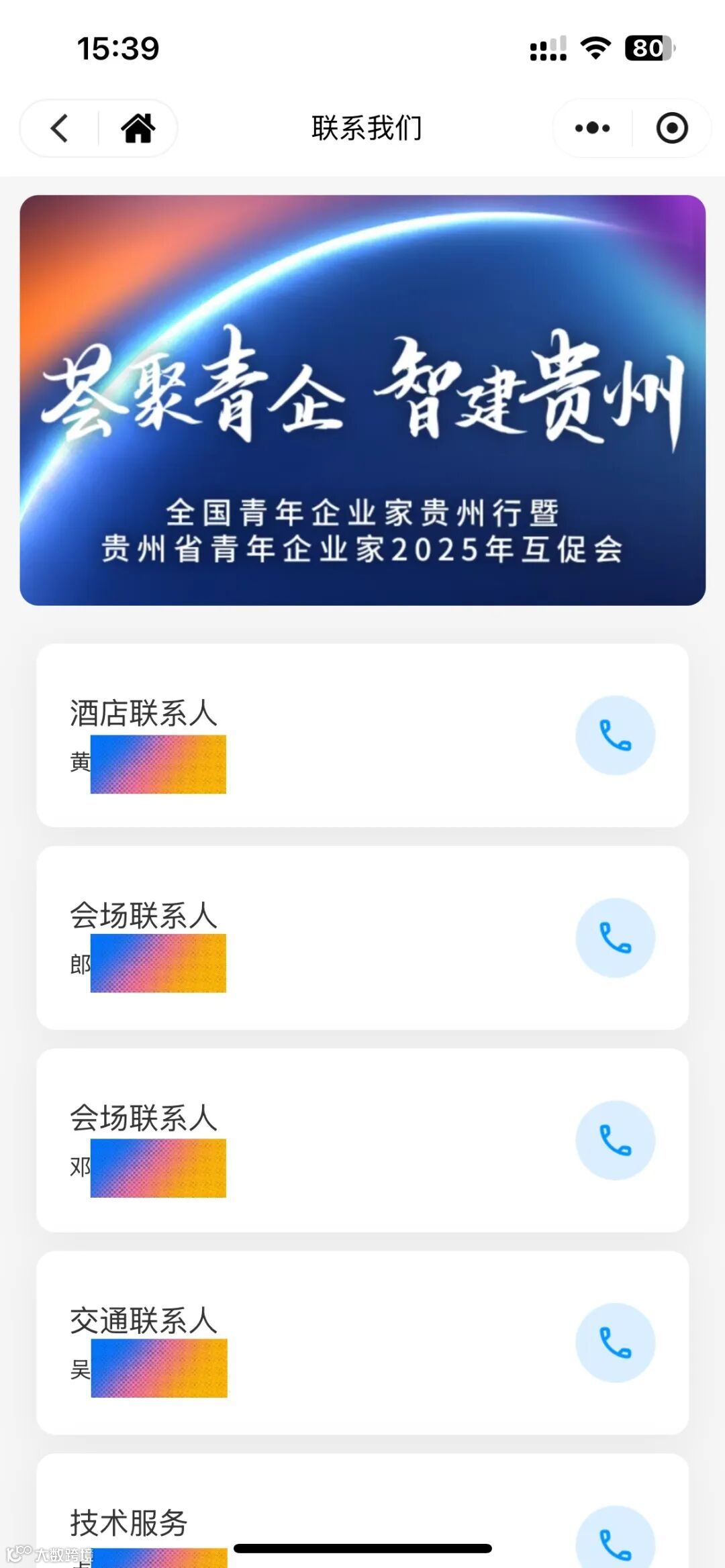The image size is (725, 1568).
Task: Return to the mini program home
Action: (138, 128)
